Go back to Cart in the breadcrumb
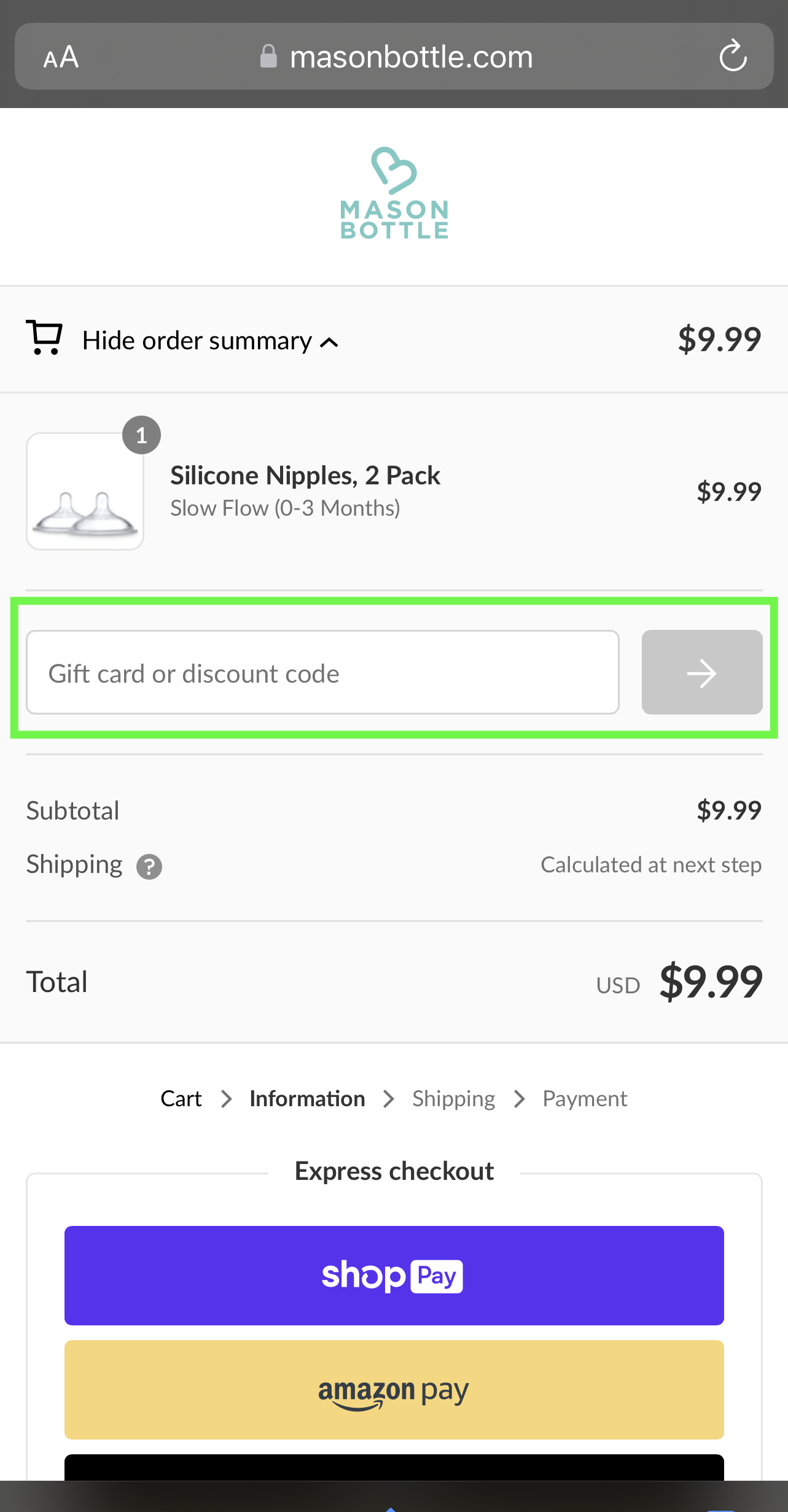This screenshot has height=1512, width=788. pyautogui.click(x=181, y=1098)
